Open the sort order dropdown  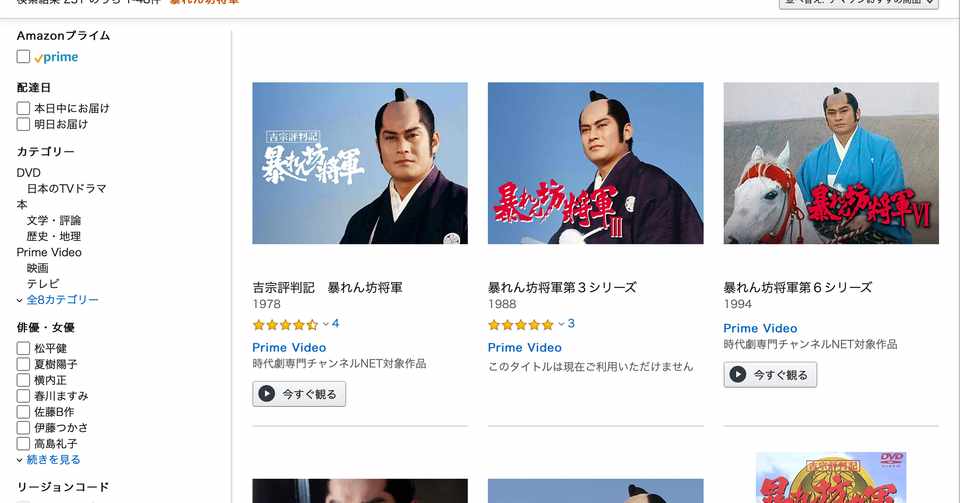[859, 3]
